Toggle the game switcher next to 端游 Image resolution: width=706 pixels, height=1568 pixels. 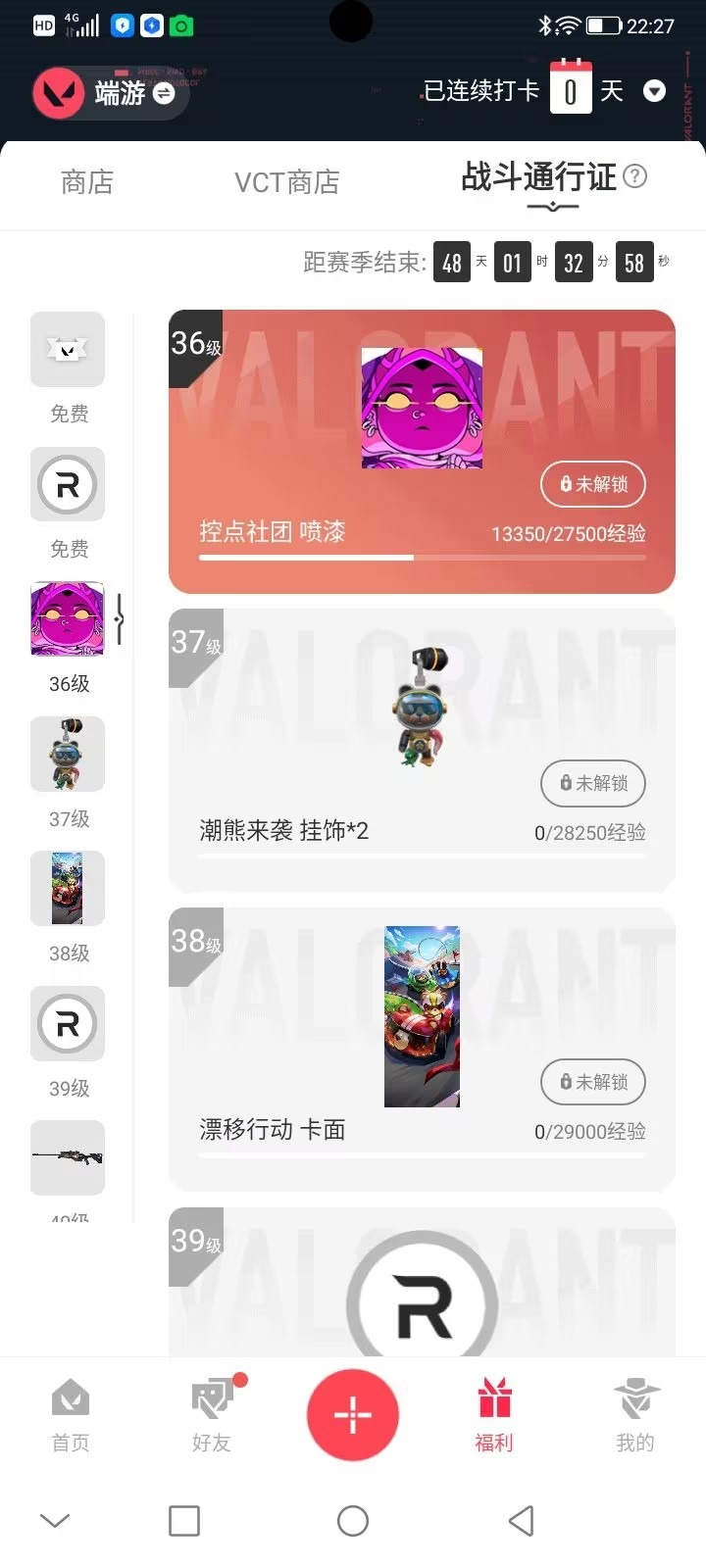click(165, 93)
